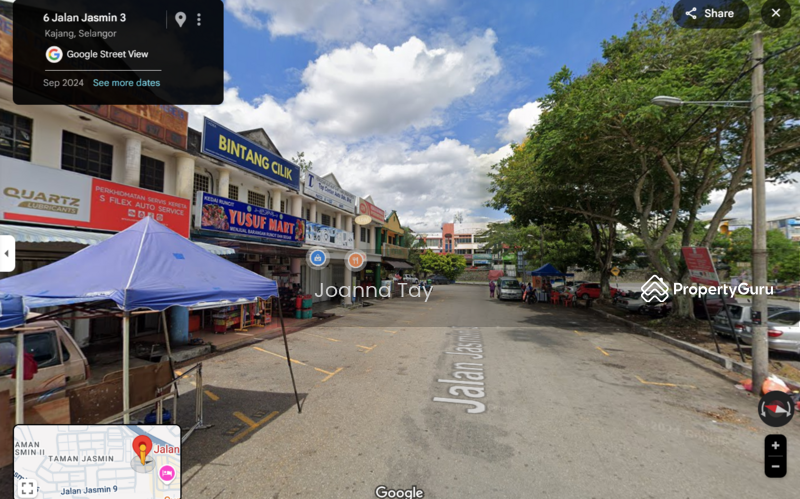Open See more dates link
This screenshot has width=800, height=499.
[126, 83]
